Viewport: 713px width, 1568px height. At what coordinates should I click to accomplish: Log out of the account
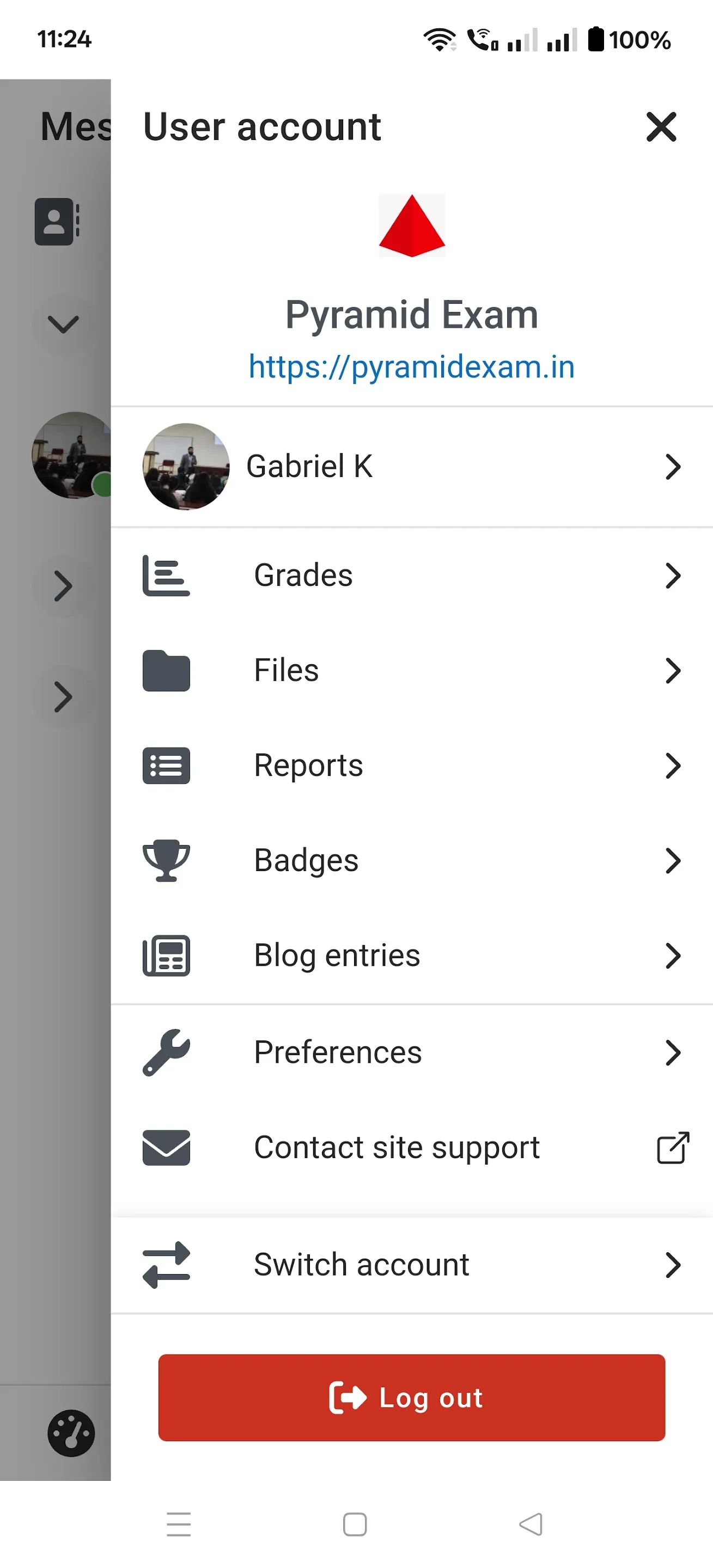(x=412, y=1397)
